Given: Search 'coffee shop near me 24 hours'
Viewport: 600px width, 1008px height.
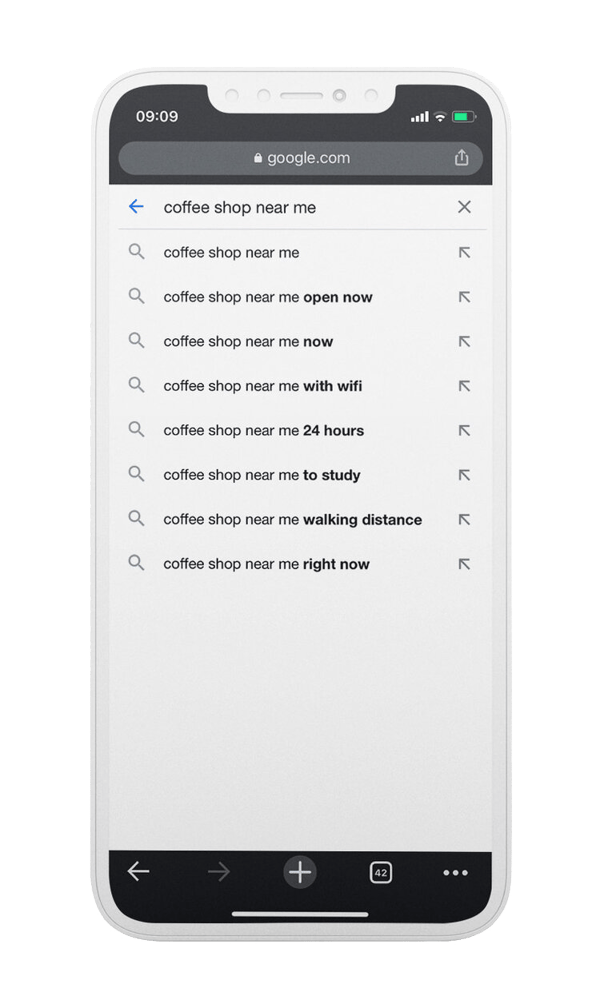Looking at the screenshot, I should pos(263,431).
